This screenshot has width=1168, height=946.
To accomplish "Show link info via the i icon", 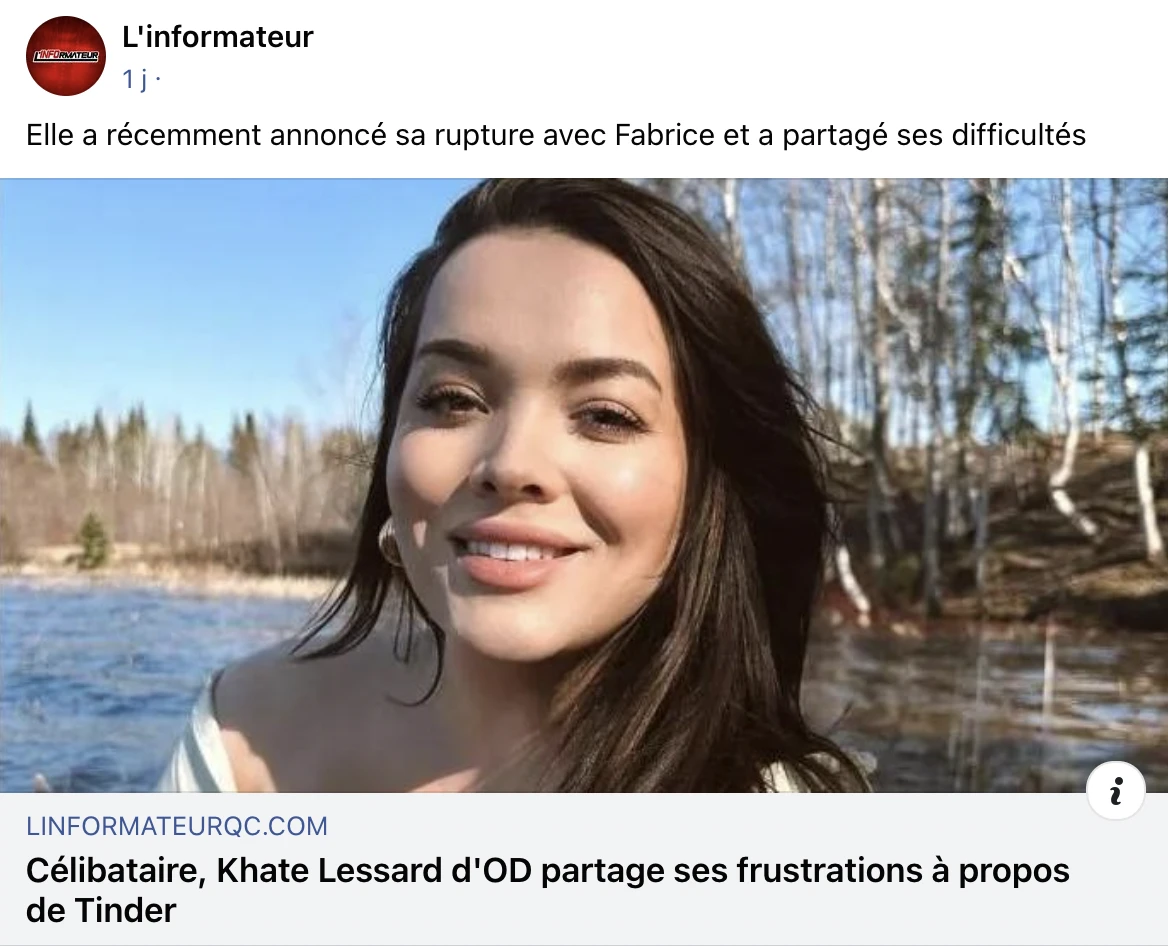I will pos(1115,792).
